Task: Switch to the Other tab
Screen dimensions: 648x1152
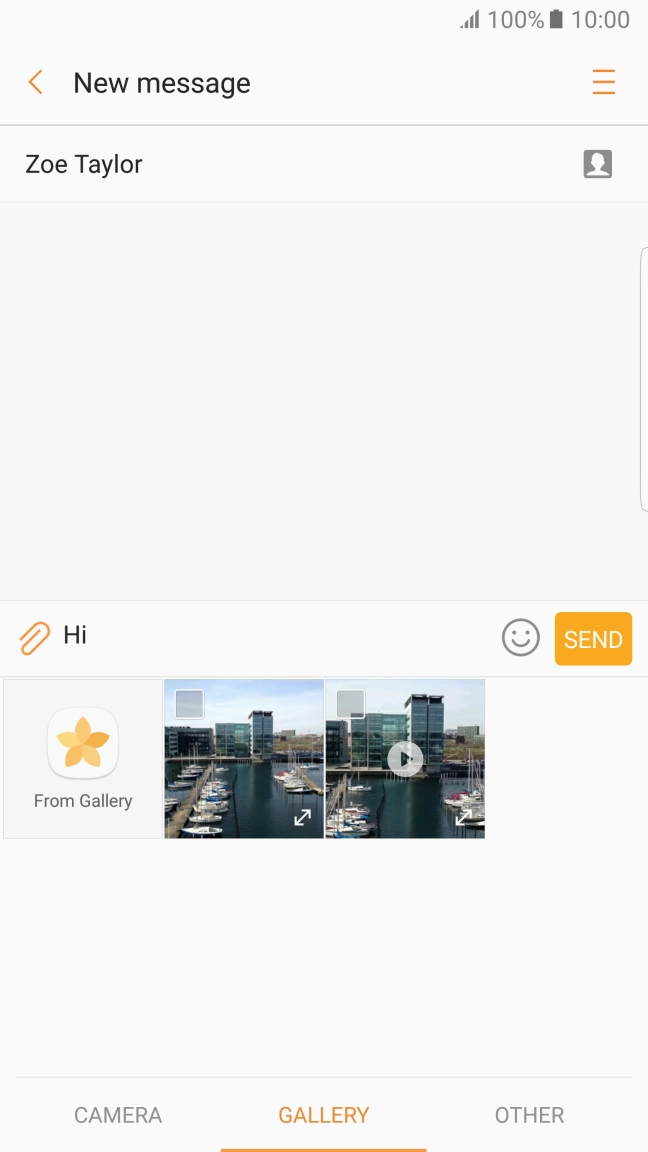Action: coord(529,1115)
